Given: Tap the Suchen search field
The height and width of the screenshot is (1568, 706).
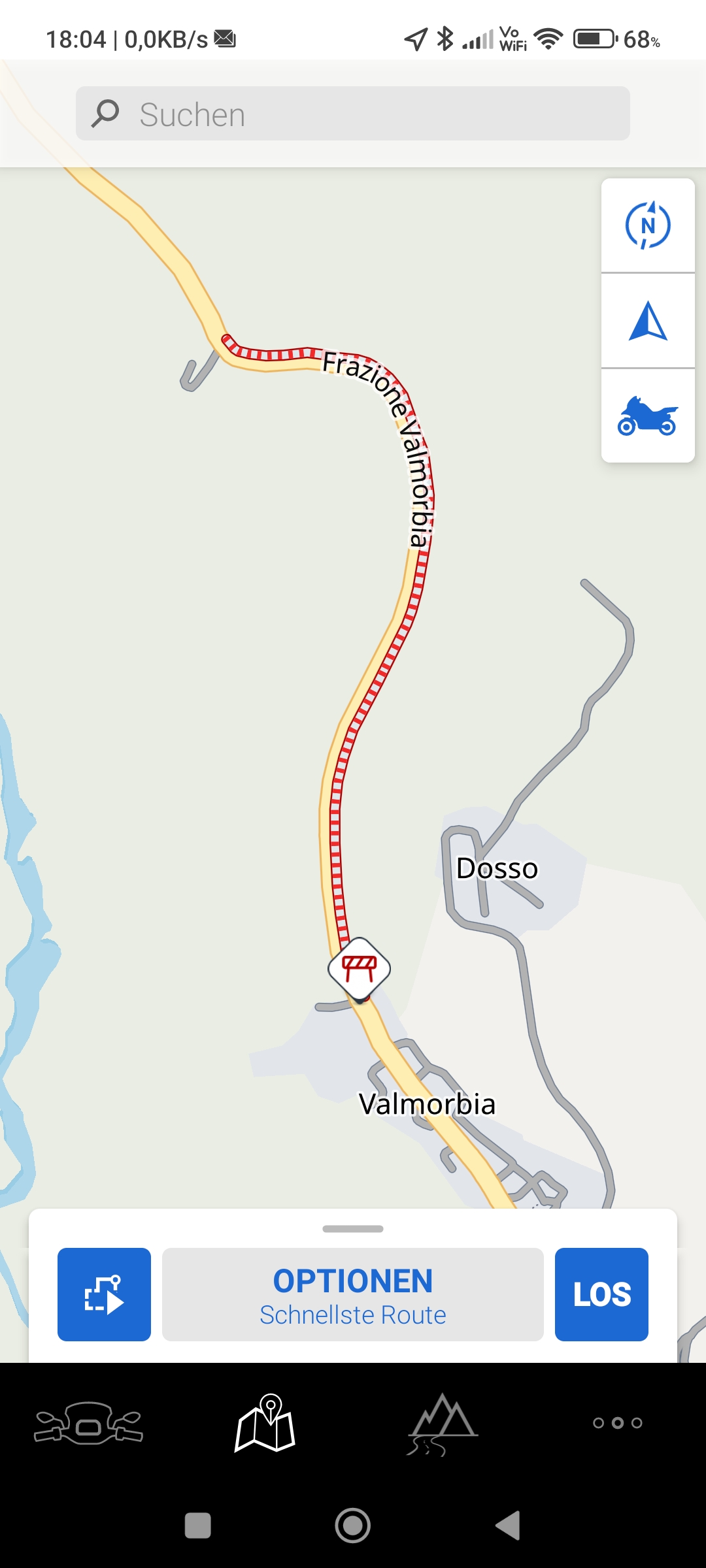Looking at the screenshot, I should [353, 114].
